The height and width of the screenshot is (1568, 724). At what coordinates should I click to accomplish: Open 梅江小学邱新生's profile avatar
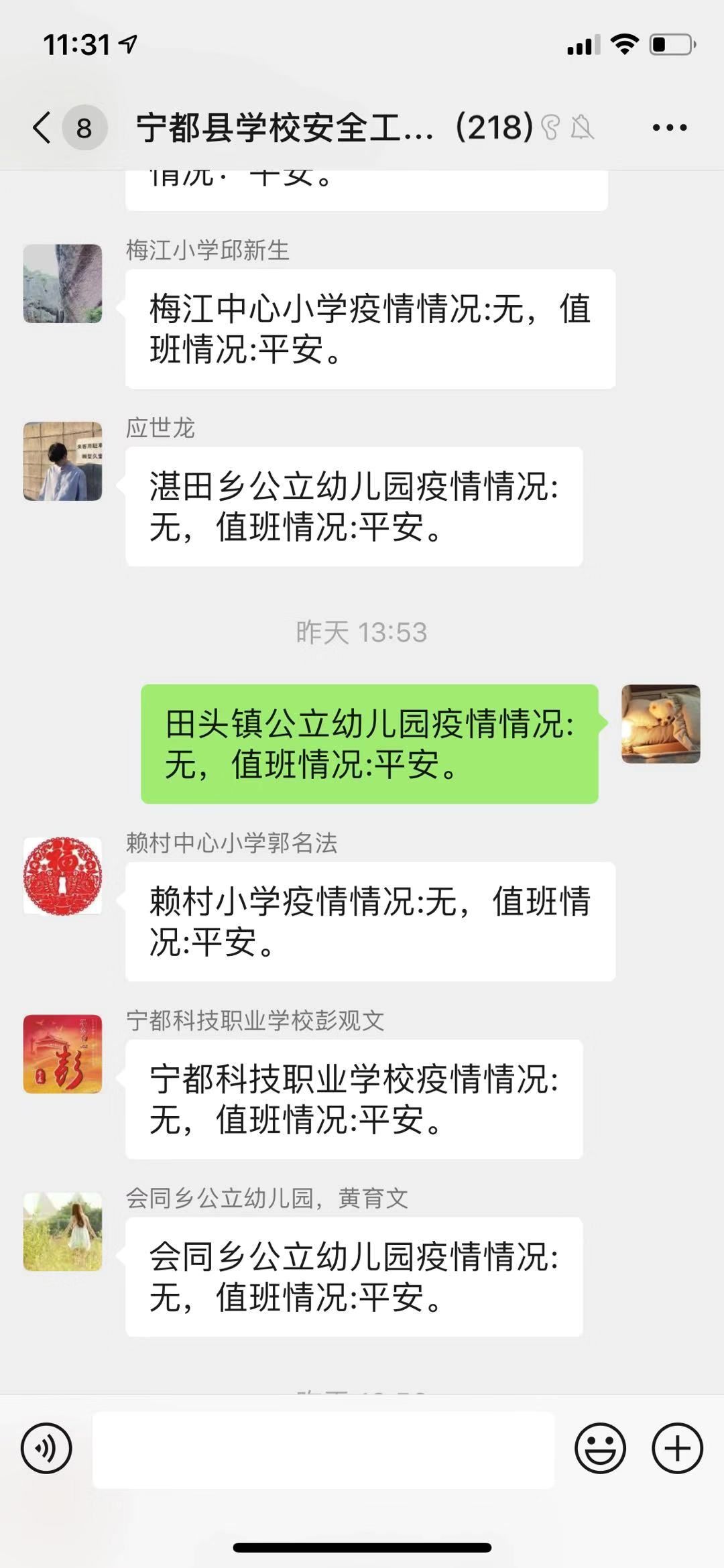click(x=63, y=284)
